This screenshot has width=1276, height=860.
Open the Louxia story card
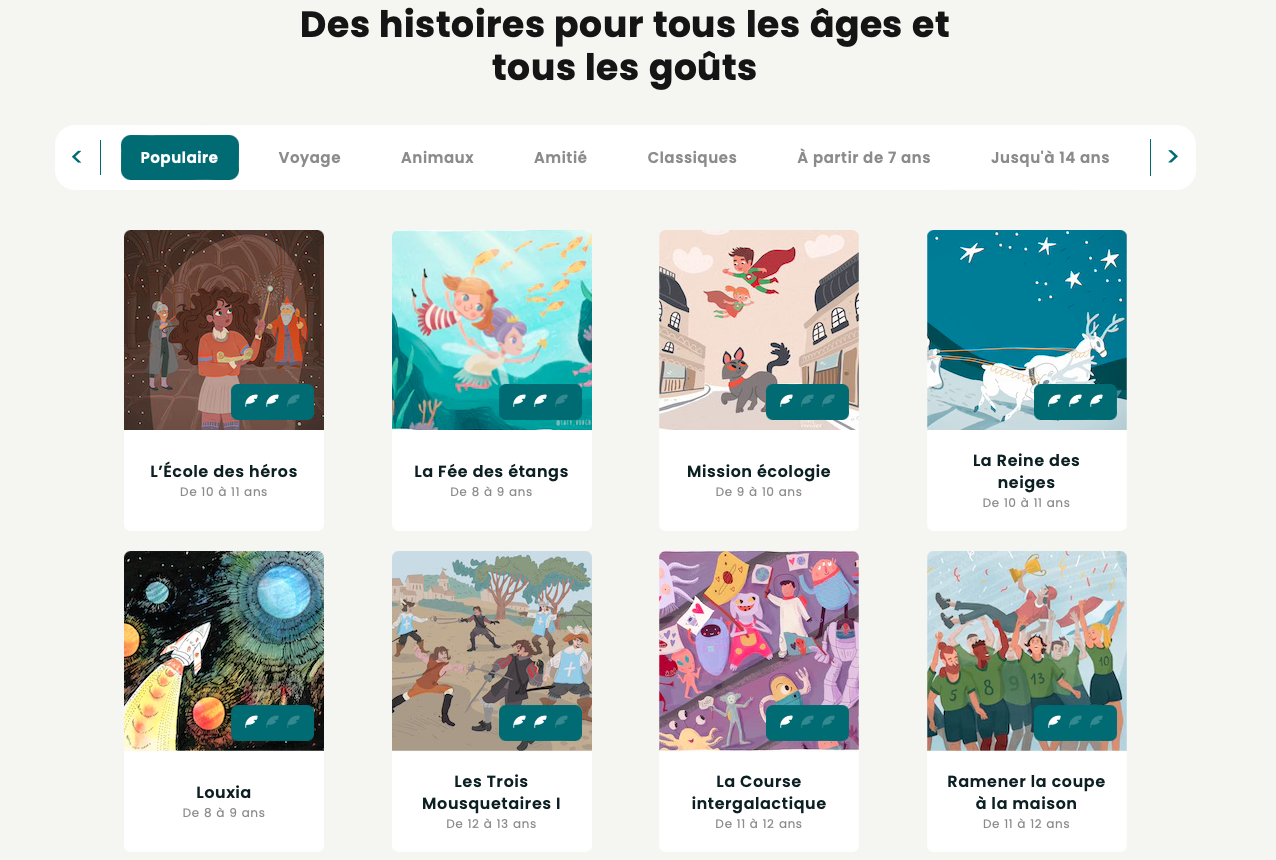point(224,700)
